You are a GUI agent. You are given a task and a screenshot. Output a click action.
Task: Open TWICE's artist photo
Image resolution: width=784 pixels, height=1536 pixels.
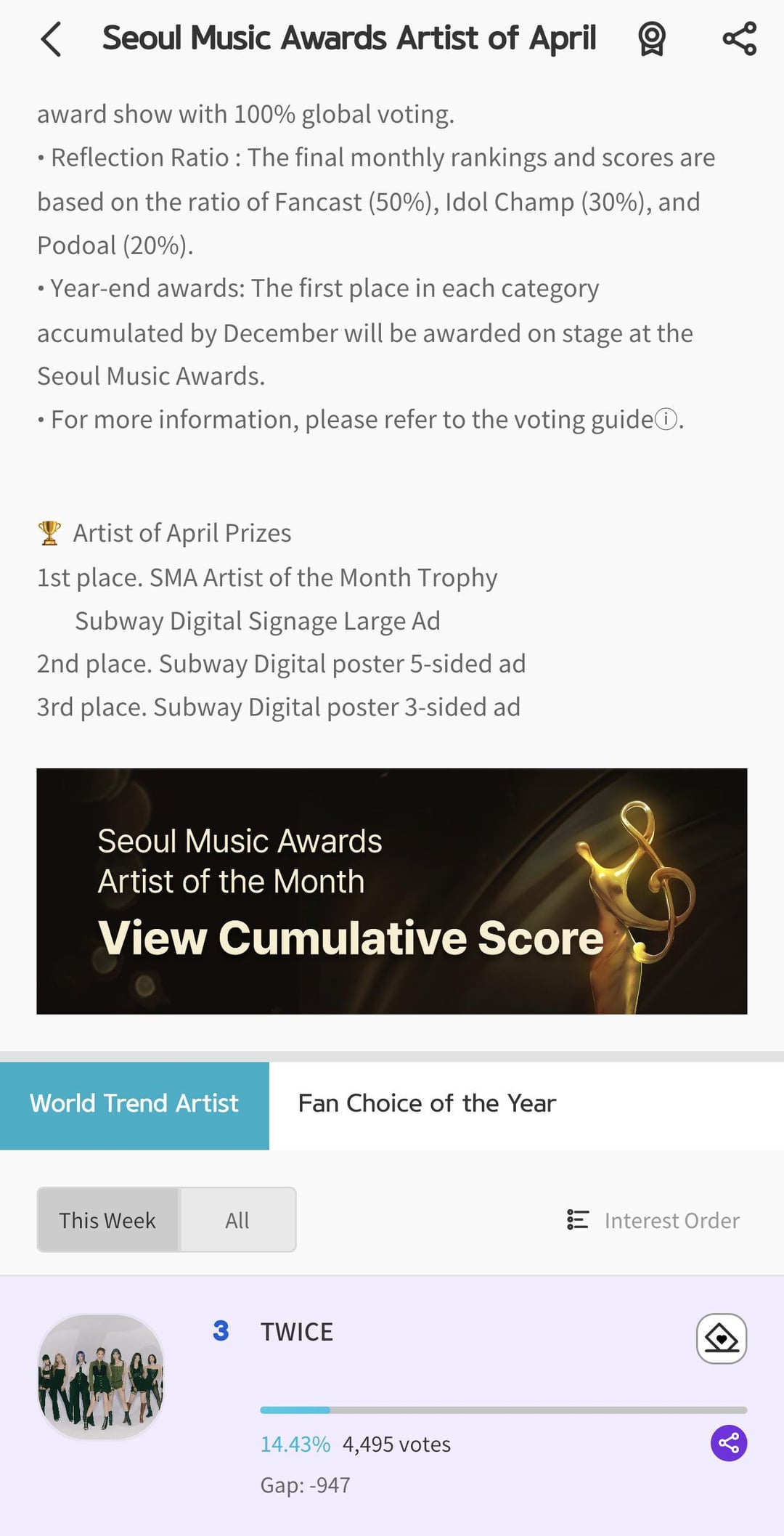click(101, 1377)
